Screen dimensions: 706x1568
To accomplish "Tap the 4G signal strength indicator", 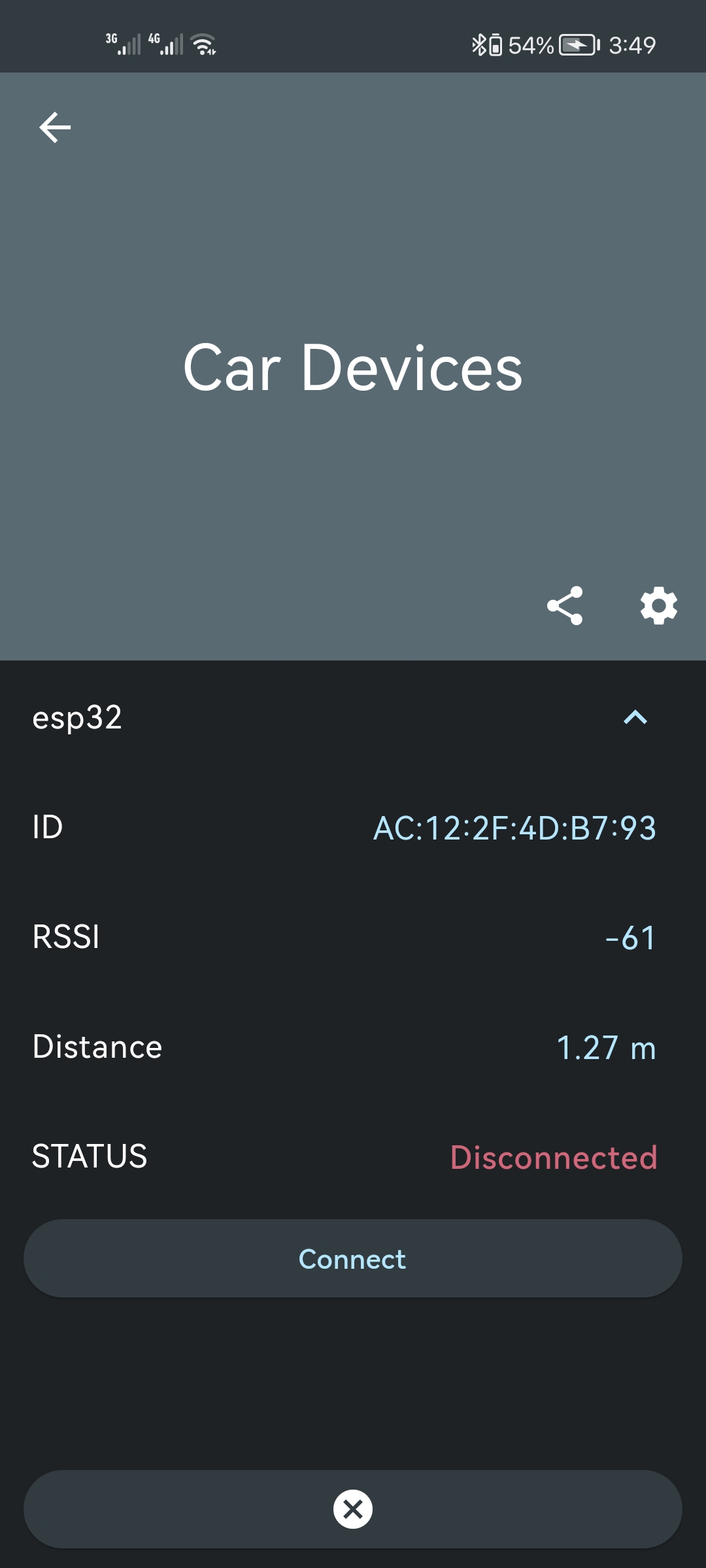I will 165,42.
